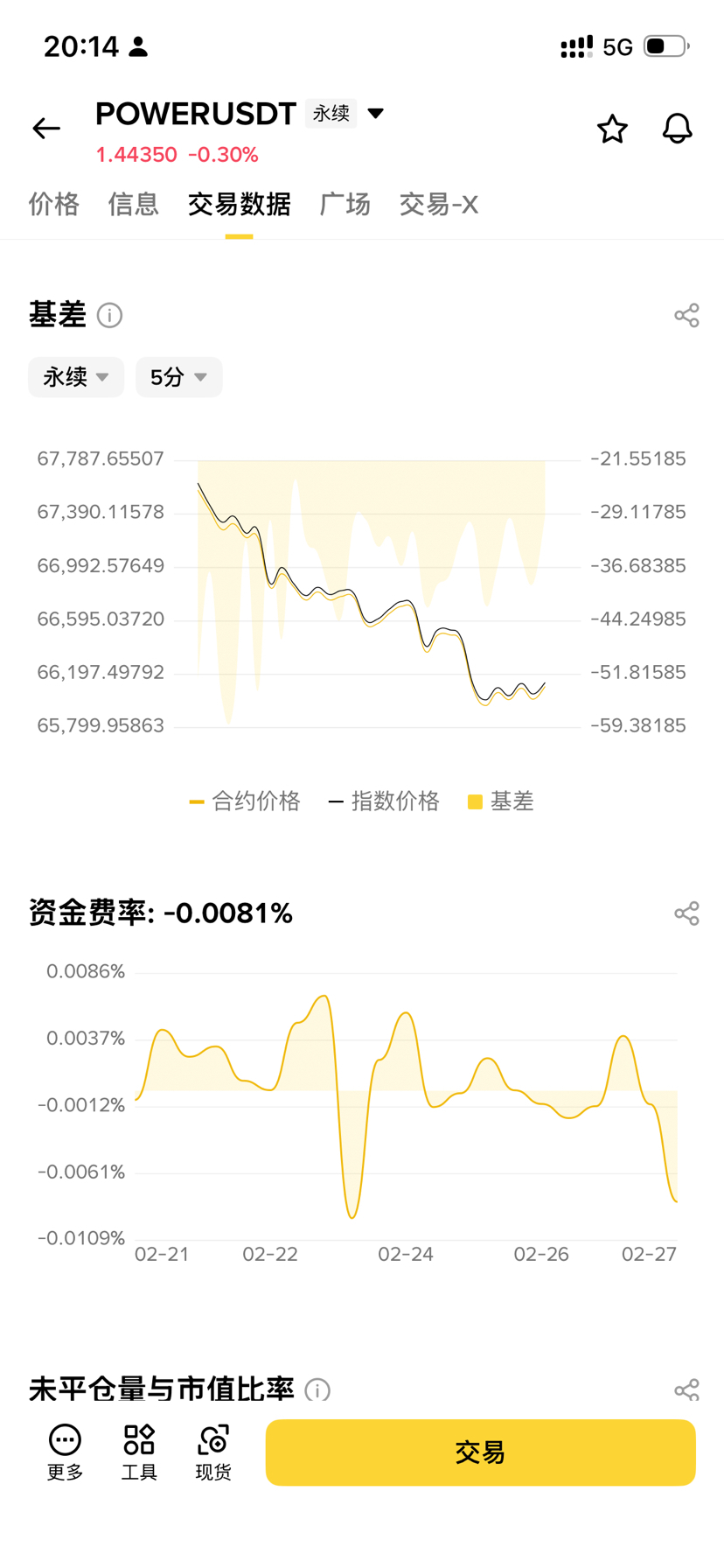Switch to the 信息 tab
Viewport: 724px width, 1568px height.
133,205
